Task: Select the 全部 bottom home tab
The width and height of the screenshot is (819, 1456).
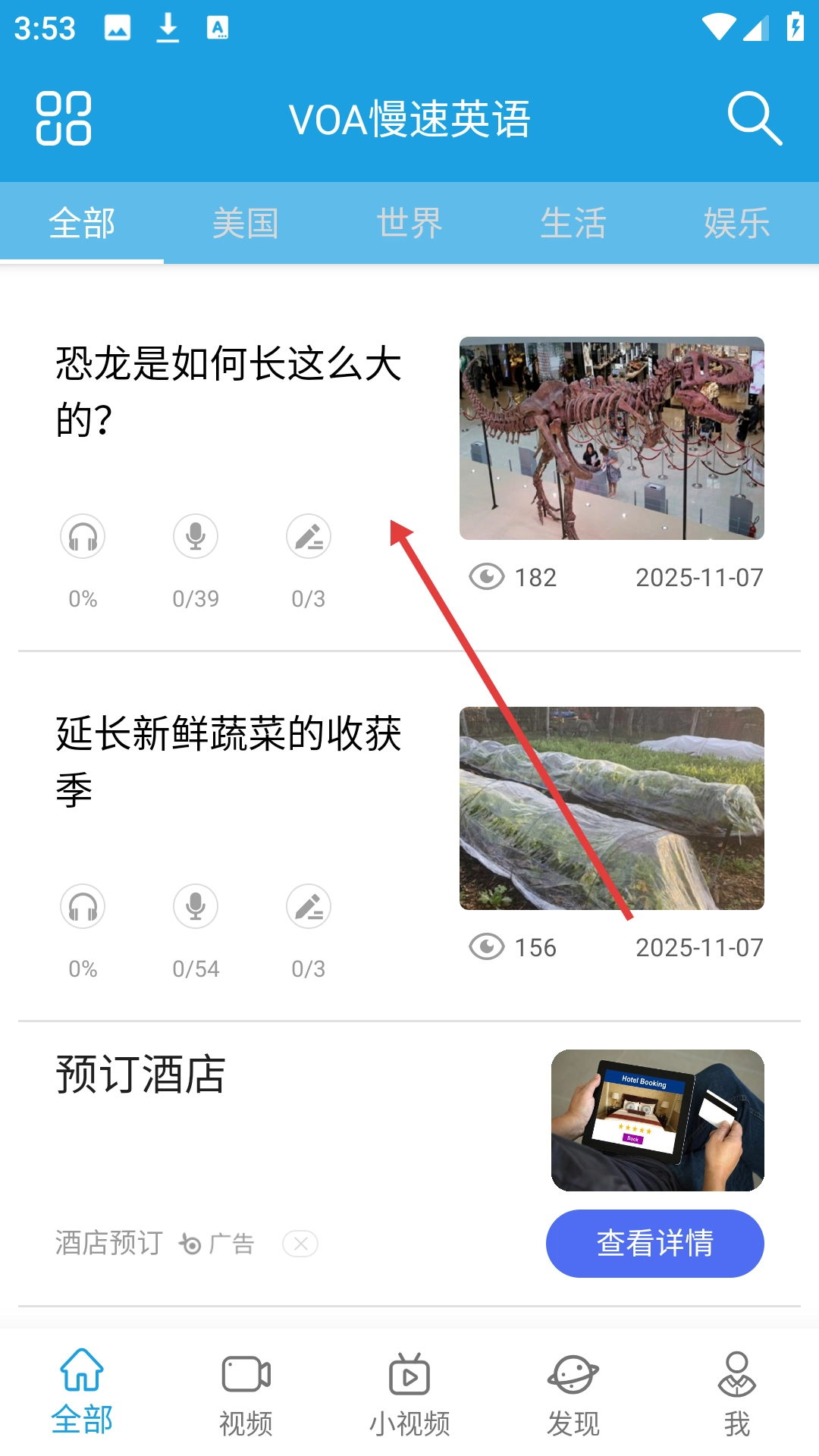Action: click(82, 1394)
